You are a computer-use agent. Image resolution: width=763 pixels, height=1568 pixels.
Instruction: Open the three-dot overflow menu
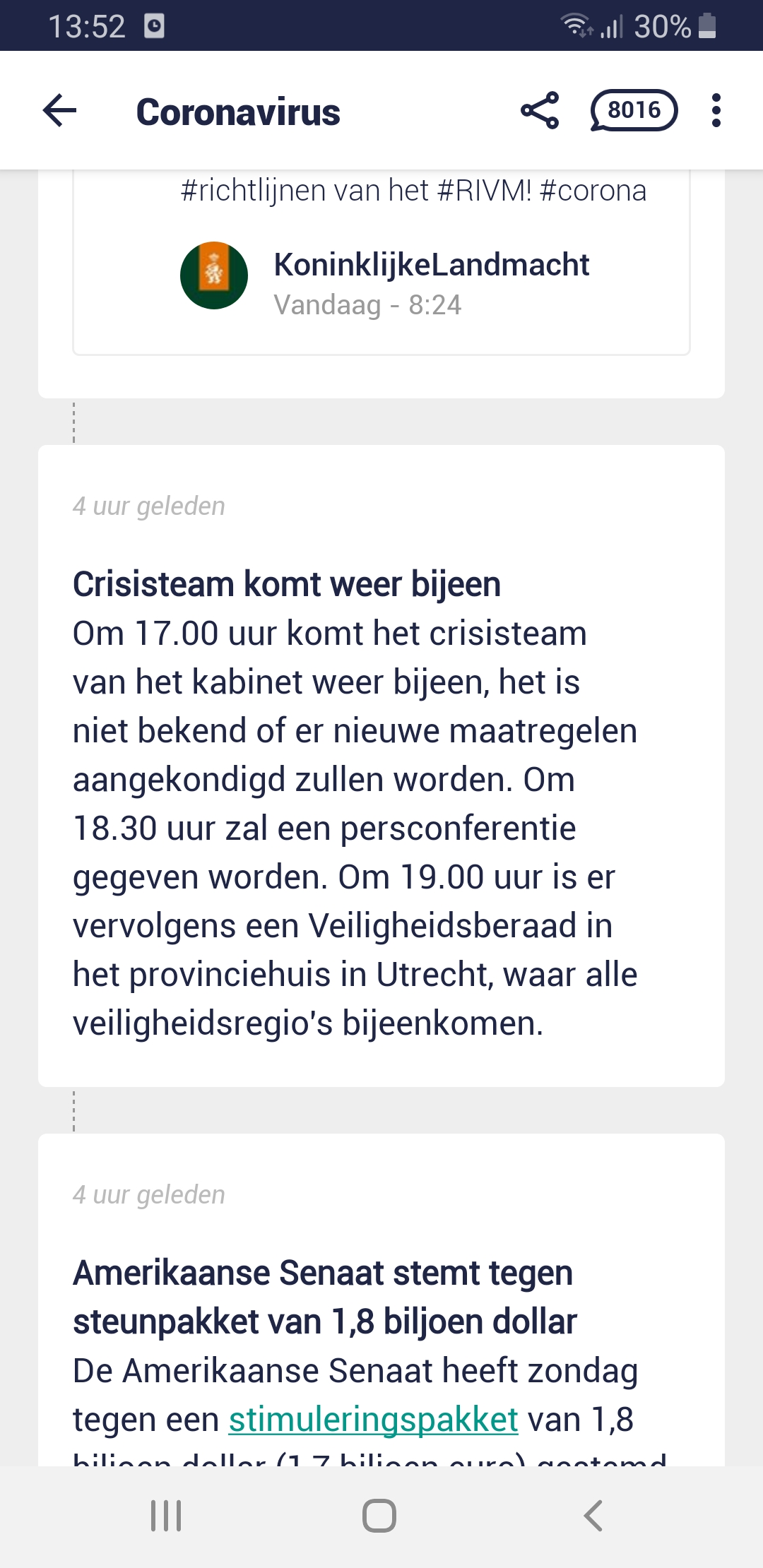coord(716,111)
